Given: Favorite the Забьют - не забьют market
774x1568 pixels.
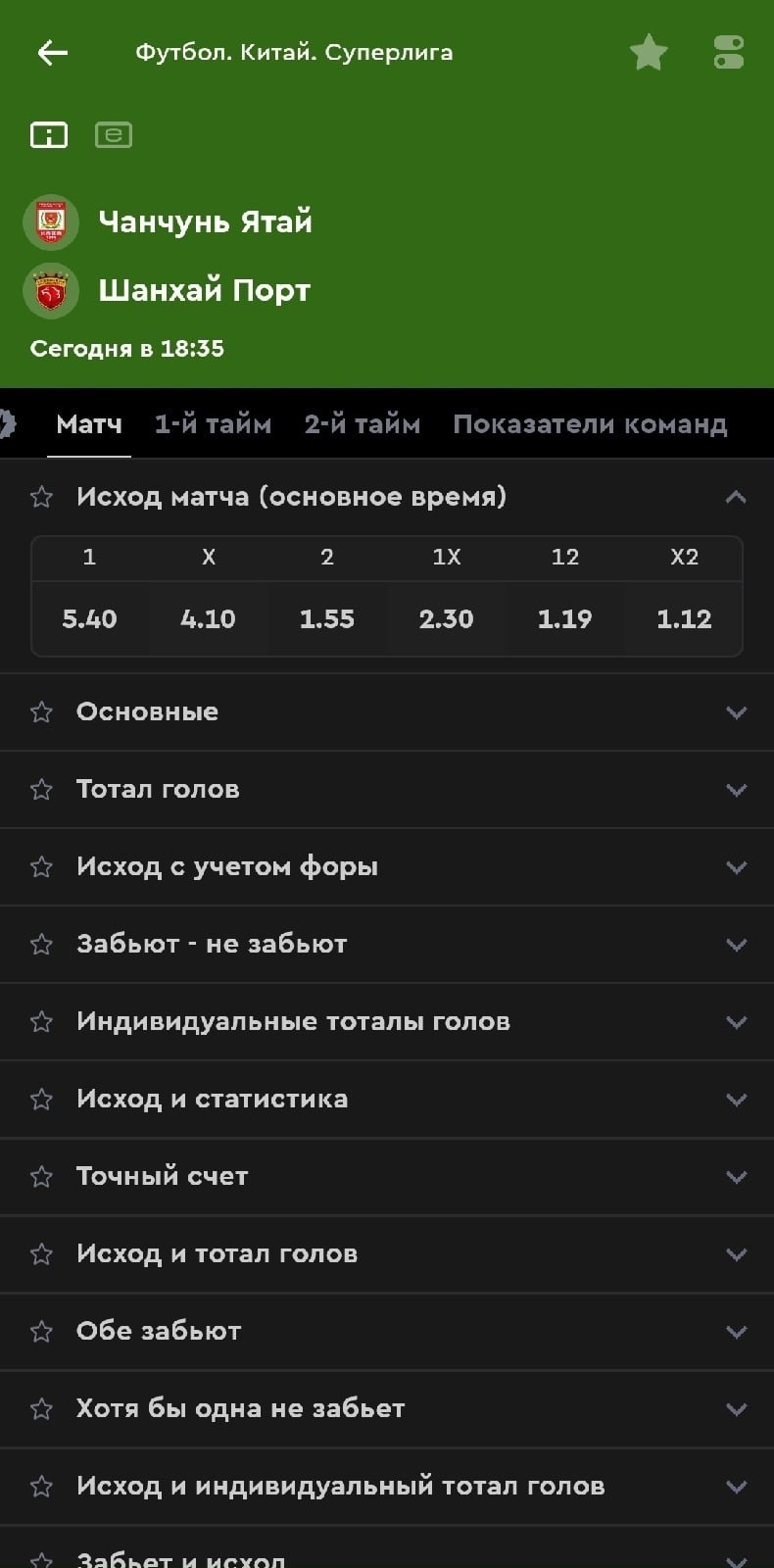Looking at the screenshot, I should (41, 945).
